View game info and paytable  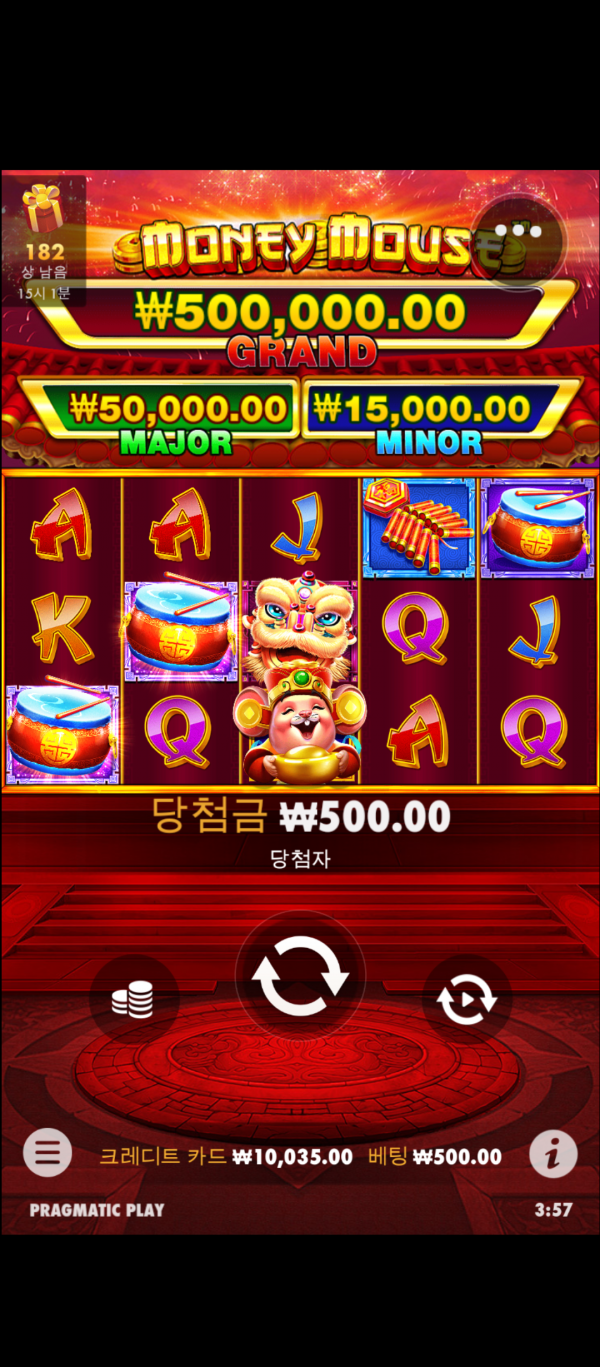click(x=553, y=1155)
